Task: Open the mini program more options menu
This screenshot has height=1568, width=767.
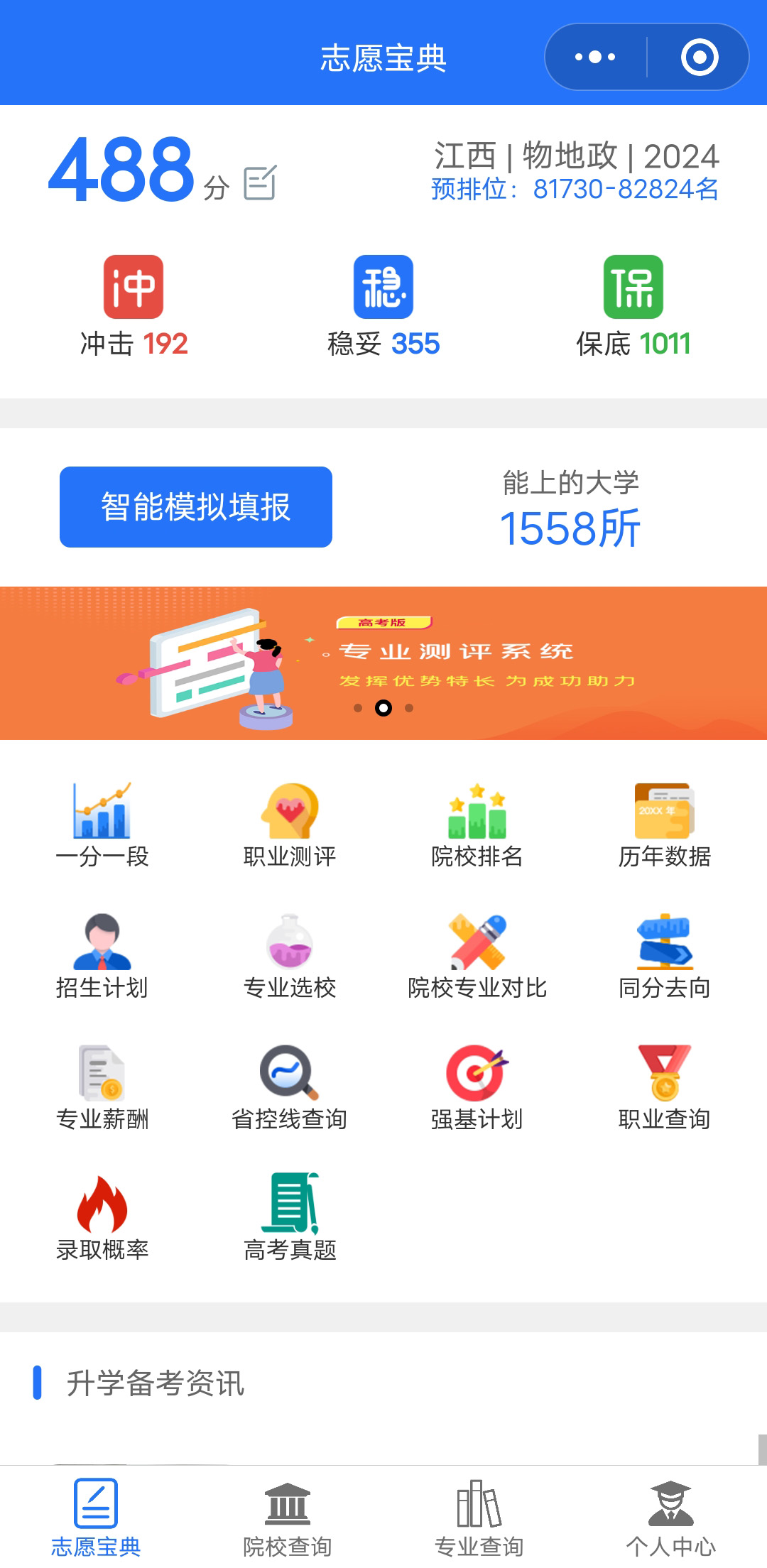Action: [595, 57]
